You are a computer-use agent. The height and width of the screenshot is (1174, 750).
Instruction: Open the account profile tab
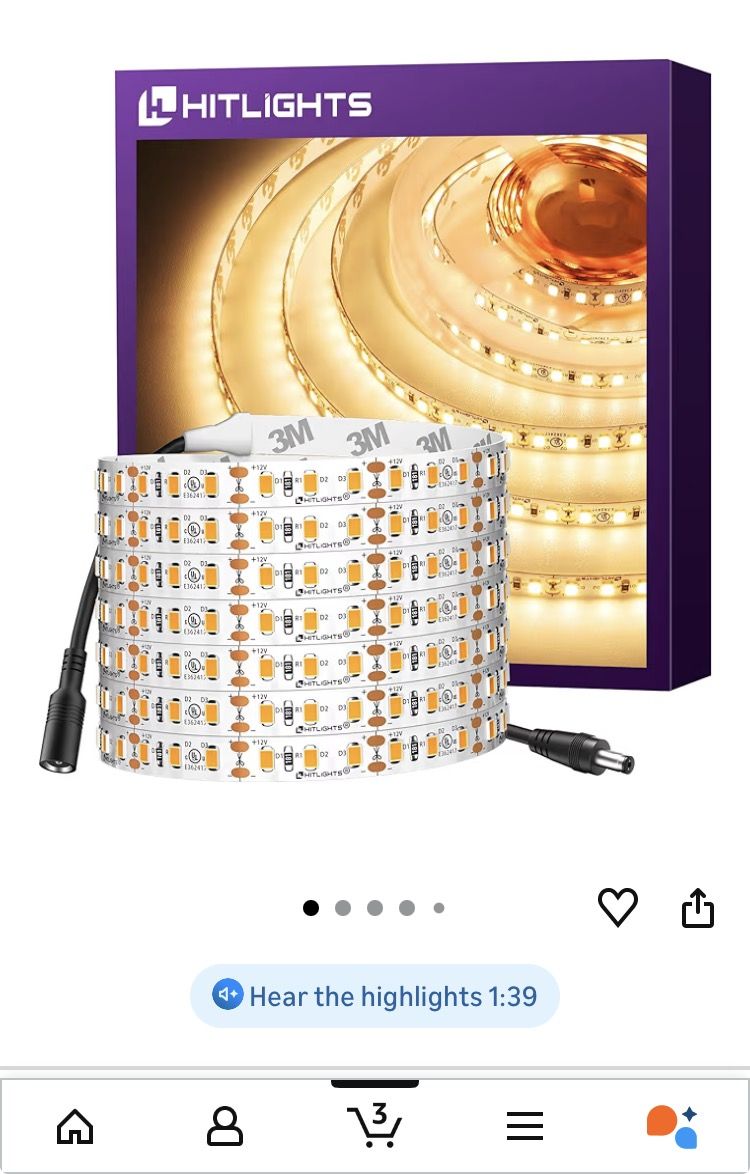coord(225,1127)
